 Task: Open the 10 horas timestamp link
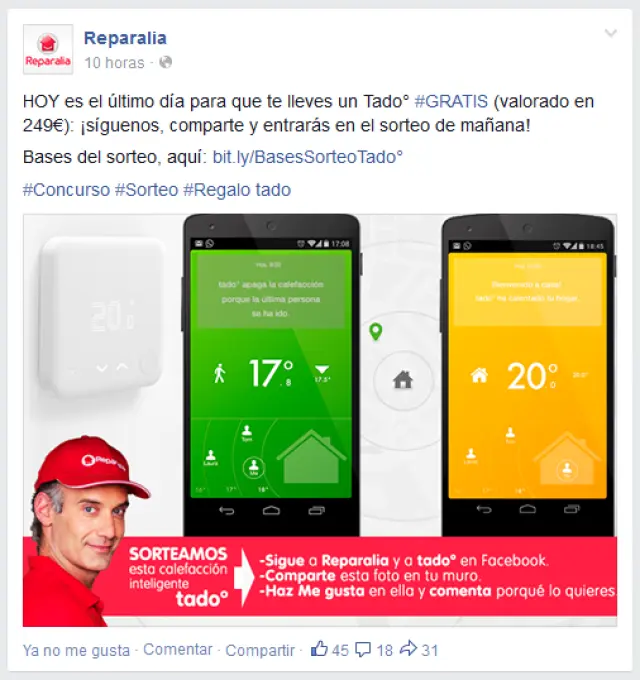[x=115, y=62]
